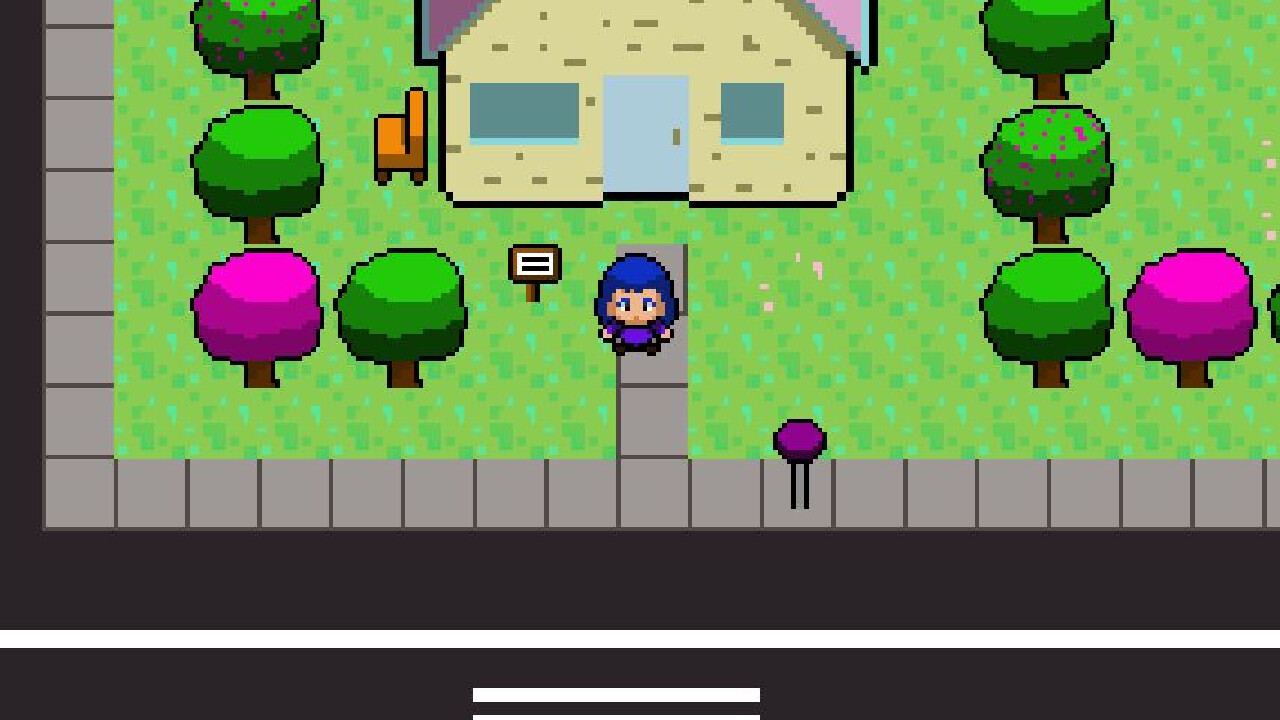Tap the purple mailbox by the sidewalk
1280x720 pixels.
(x=799, y=443)
